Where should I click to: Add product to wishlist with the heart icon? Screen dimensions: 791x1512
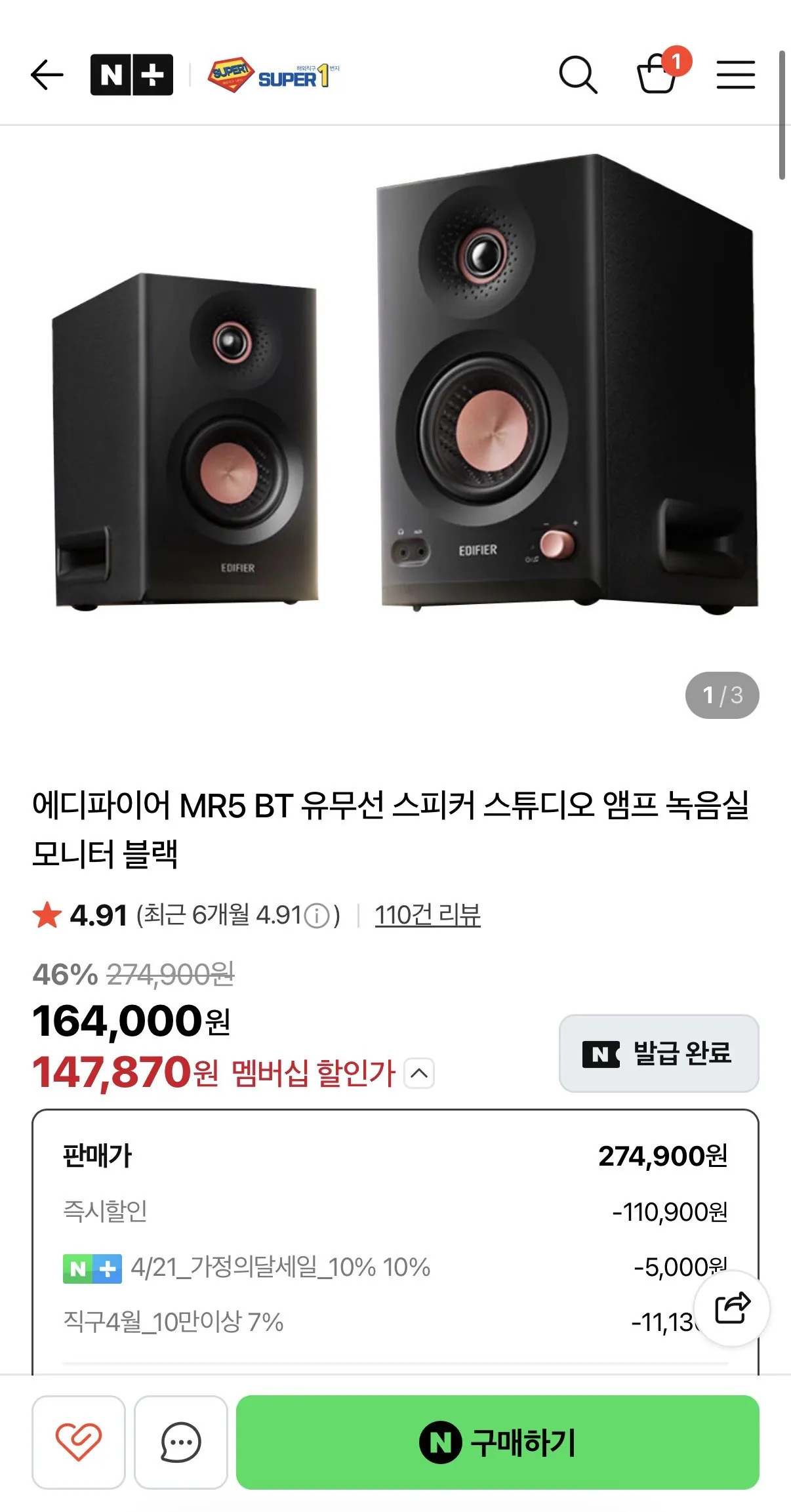(x=78, y=1444)
